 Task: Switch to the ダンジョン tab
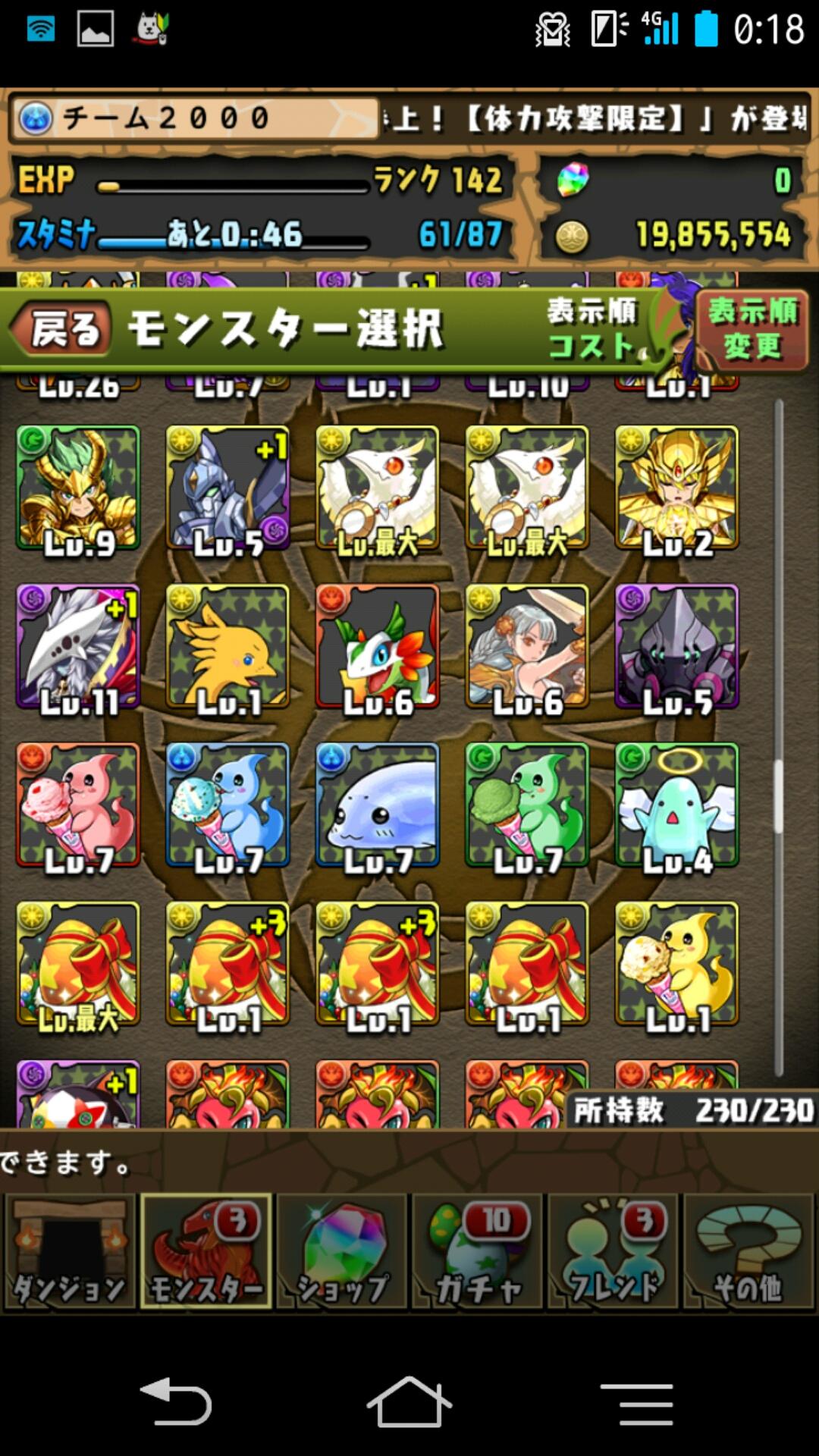70,1252
